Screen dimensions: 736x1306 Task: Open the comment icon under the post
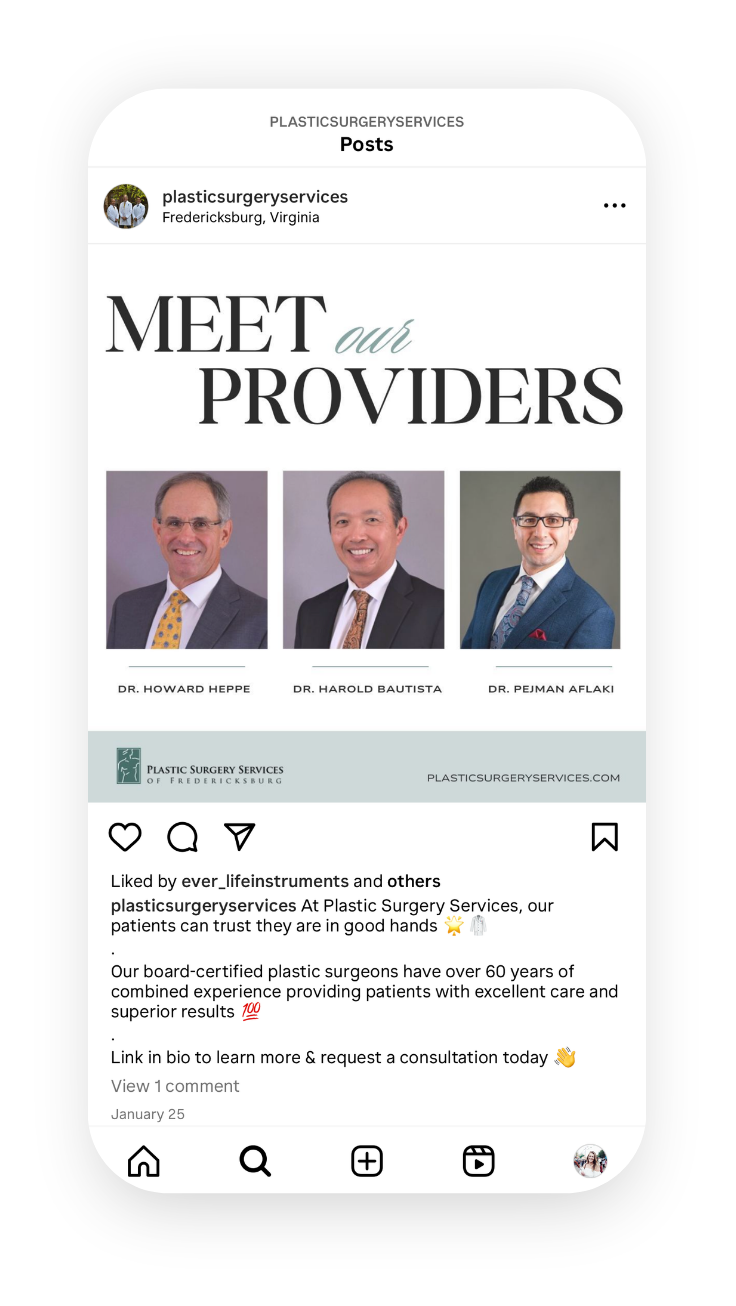coord(182,837)
